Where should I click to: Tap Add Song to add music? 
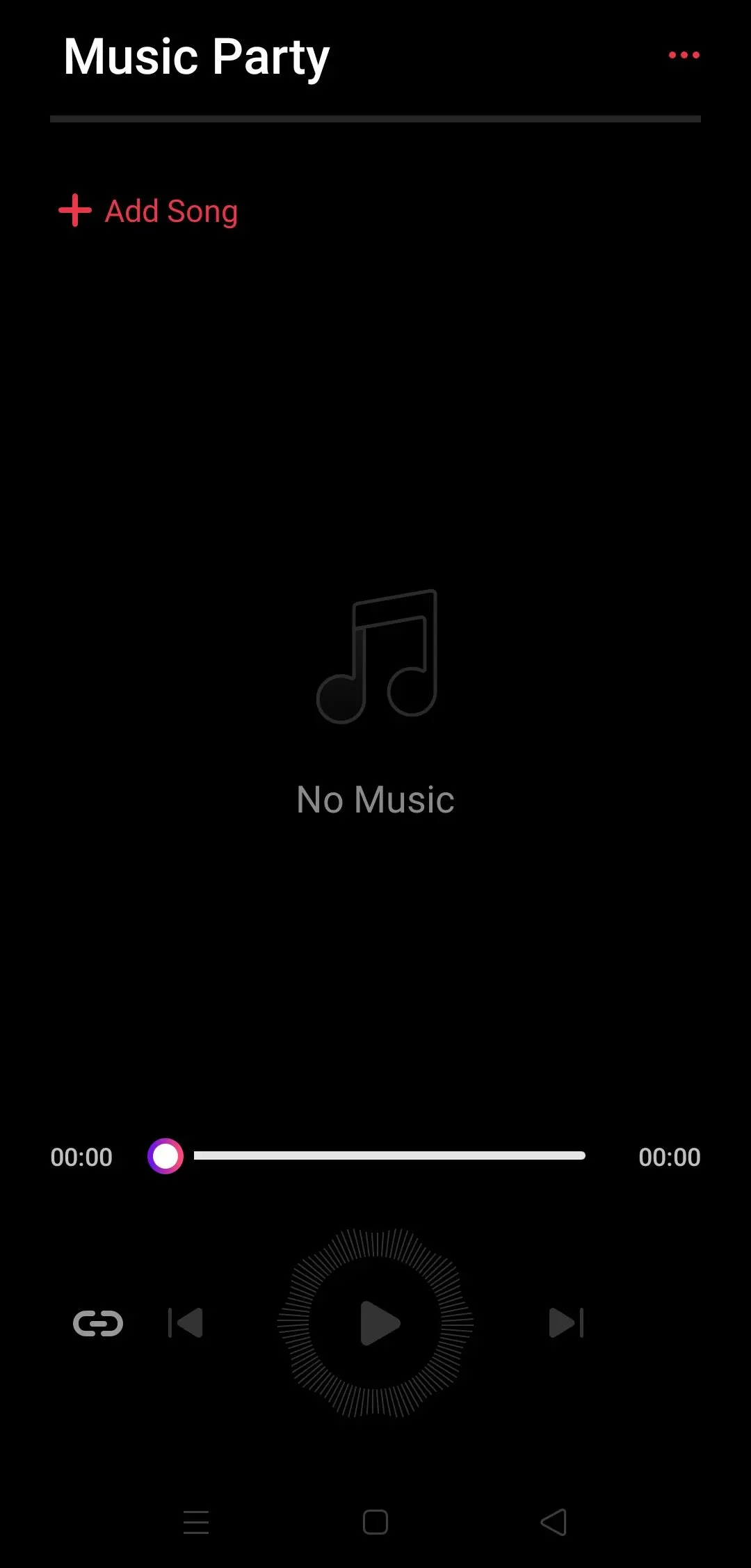(148, 211)
